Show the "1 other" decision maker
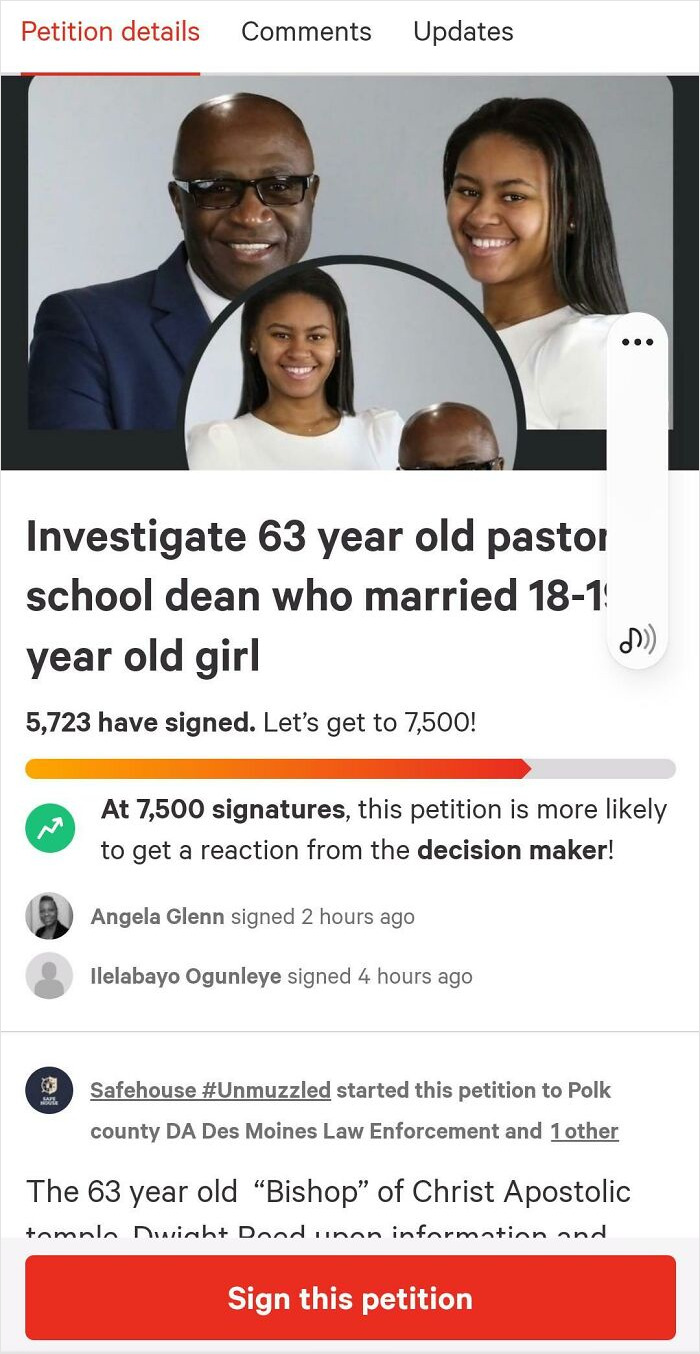The image size is (700, 1354). click(x=584, y=1131)
